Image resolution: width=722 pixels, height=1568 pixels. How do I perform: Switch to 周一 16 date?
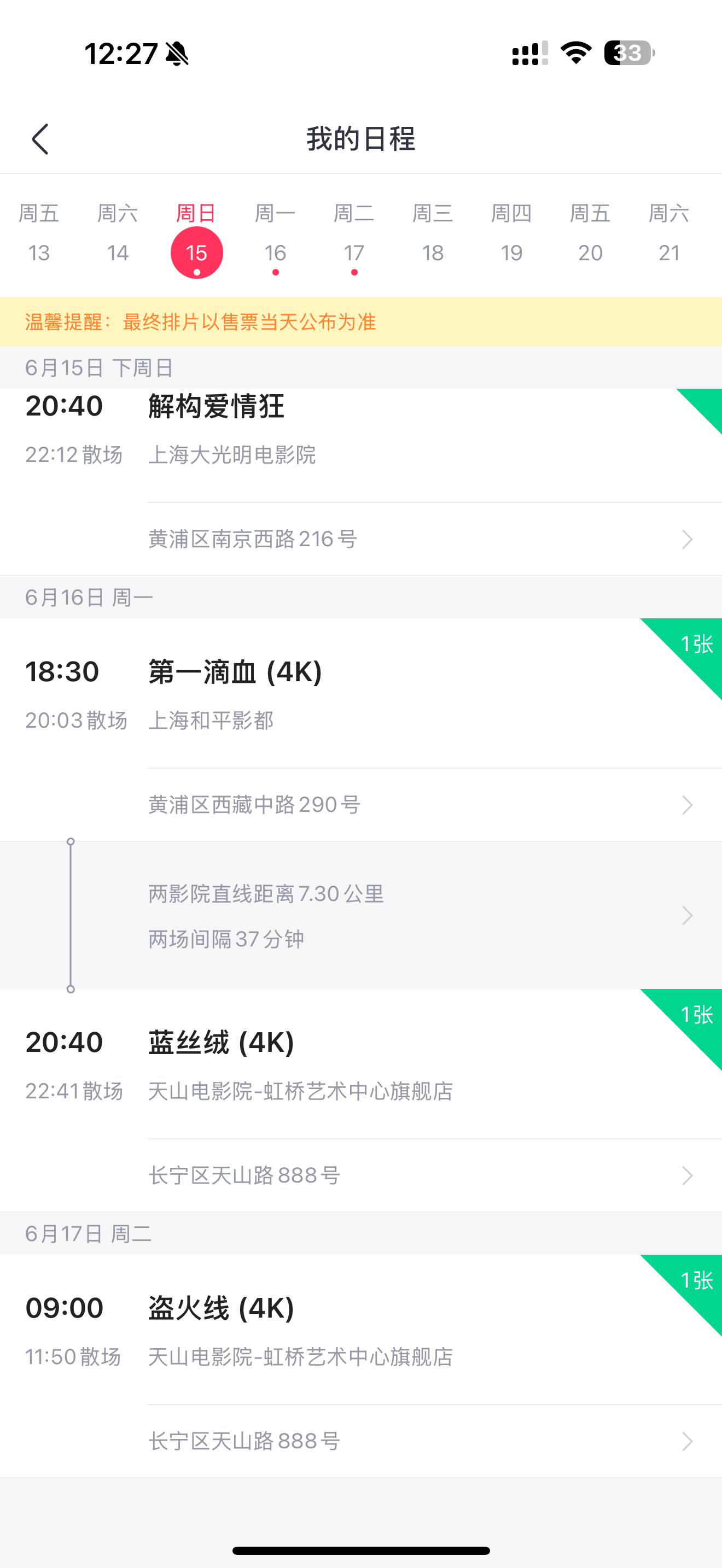275,237
